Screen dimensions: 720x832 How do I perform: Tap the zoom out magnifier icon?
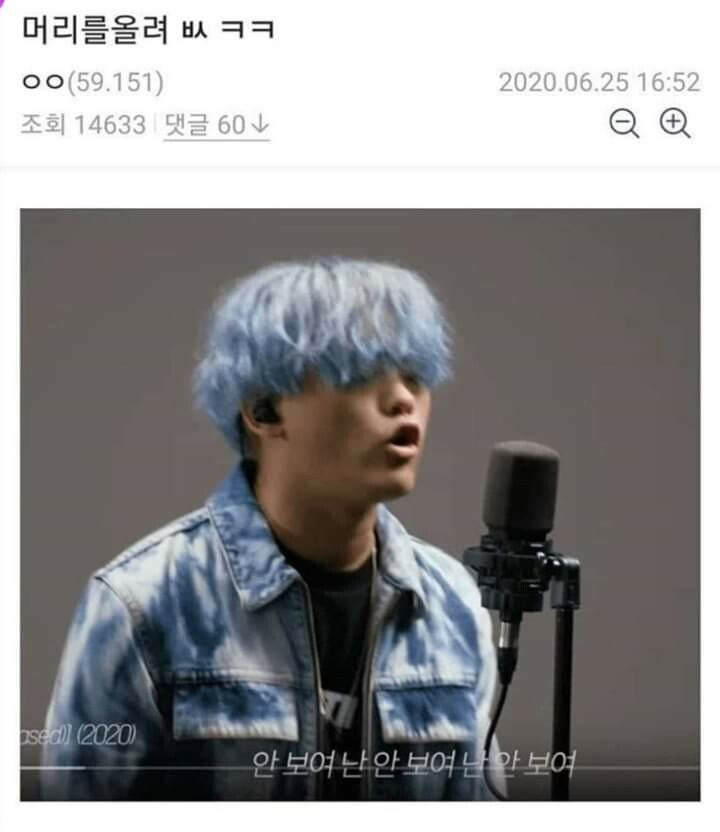point(624,124)
